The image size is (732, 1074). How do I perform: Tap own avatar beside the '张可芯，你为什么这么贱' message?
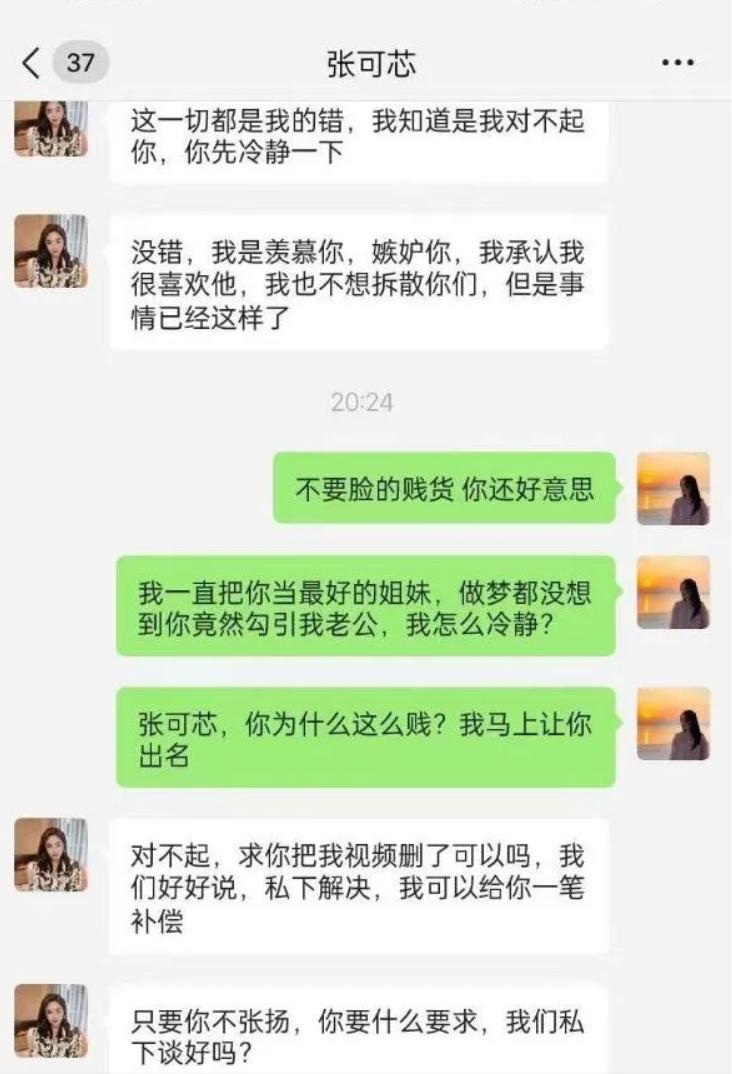673,723
